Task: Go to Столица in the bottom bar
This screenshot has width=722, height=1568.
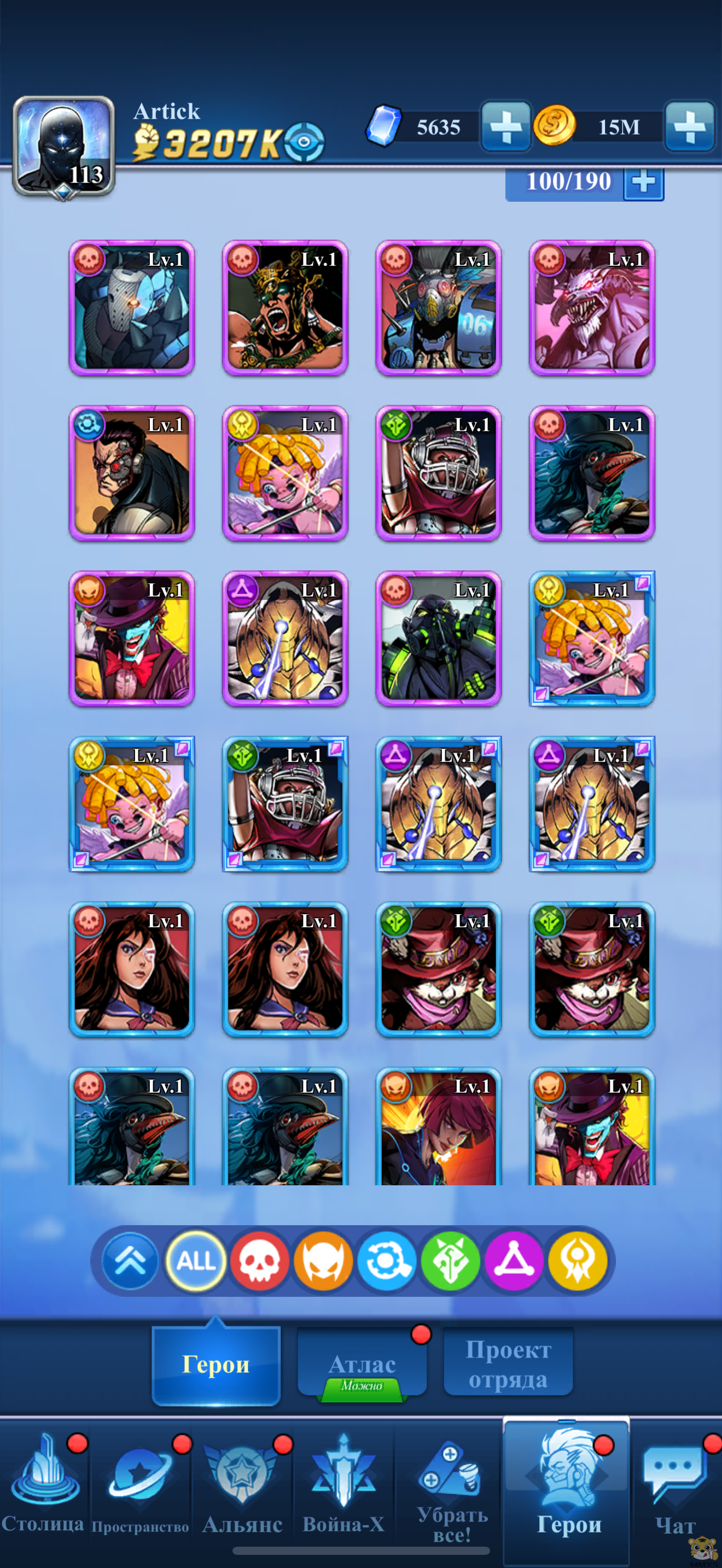Action: (43, 1485)
